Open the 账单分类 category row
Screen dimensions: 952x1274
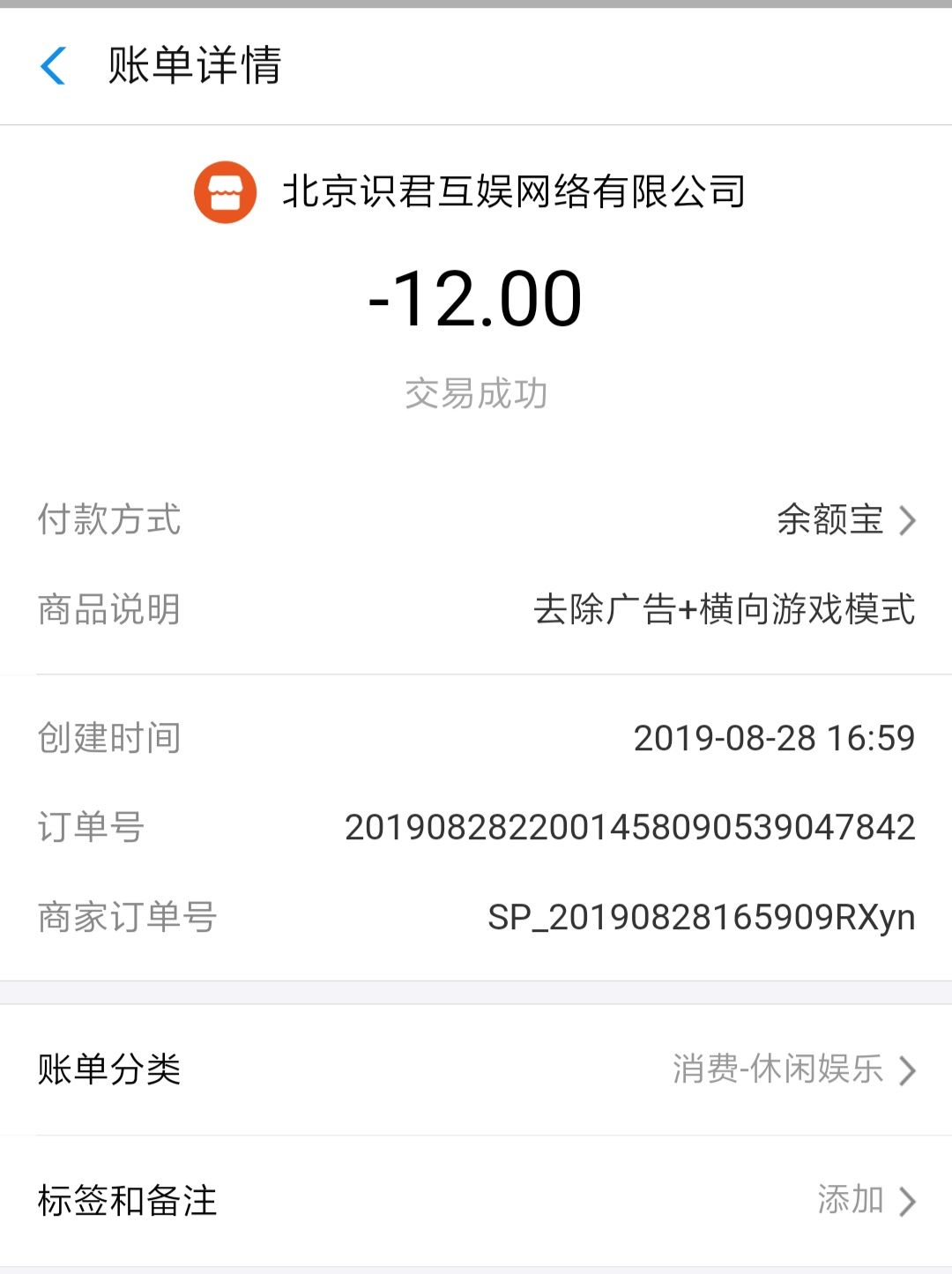pos(476,1069)
